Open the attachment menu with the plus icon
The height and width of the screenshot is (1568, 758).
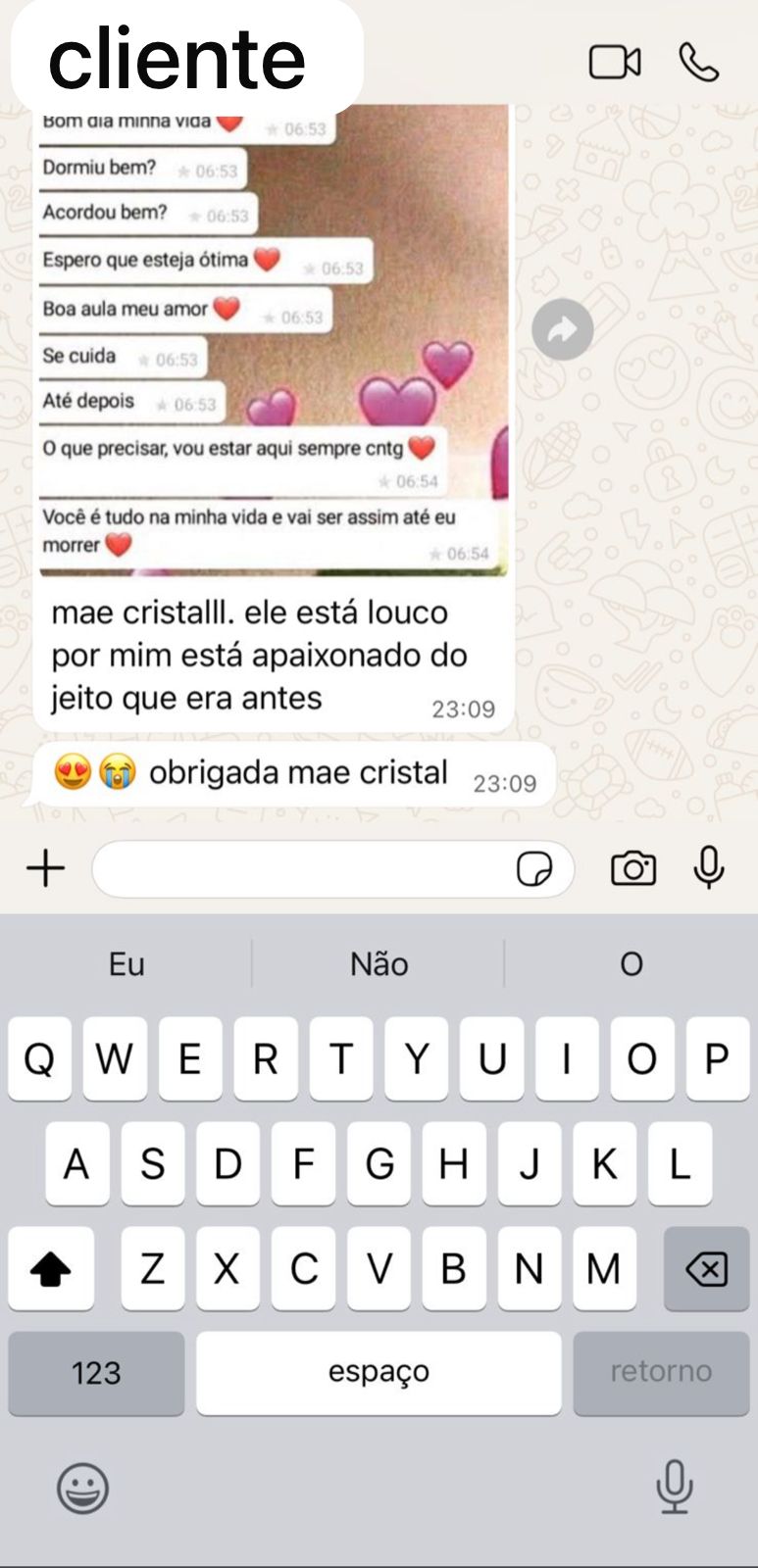click(43, 868)
